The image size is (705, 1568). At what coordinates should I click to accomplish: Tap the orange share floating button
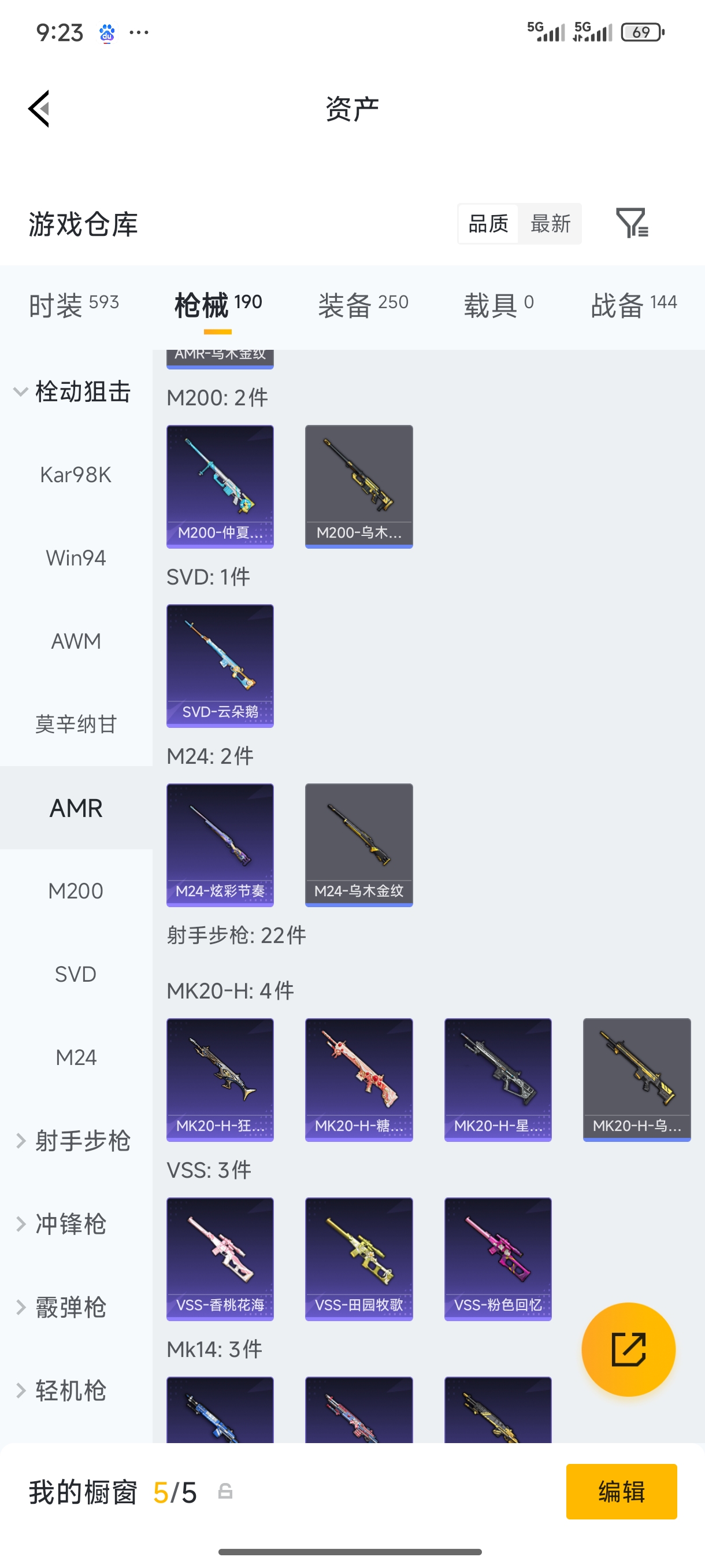point(628,1349)
